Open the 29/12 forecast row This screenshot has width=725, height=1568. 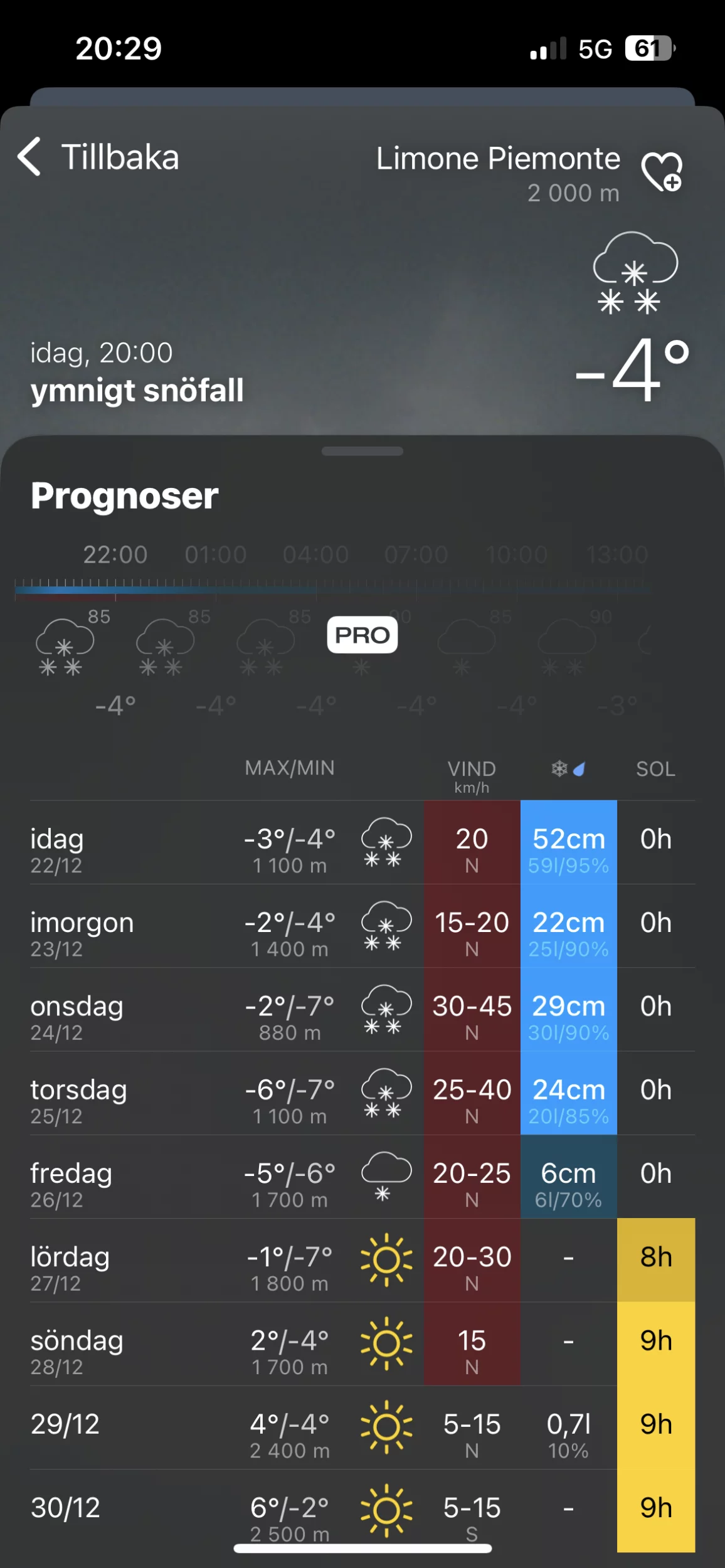[x=362, y=1427]
